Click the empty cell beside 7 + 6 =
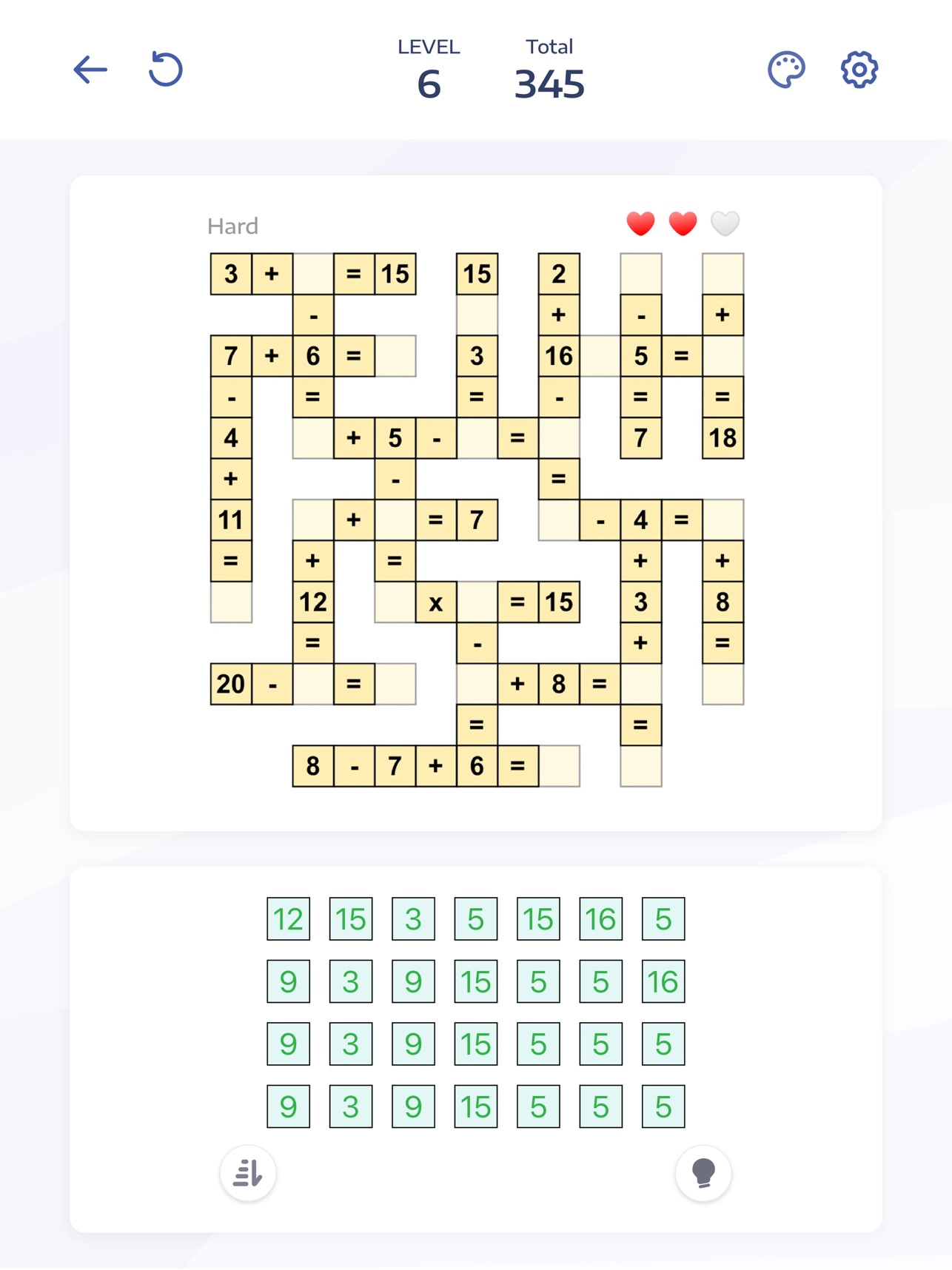Image resolution: width=952 pixels, height=1270 pixels. pyautogui.click(x=395, y=356)
